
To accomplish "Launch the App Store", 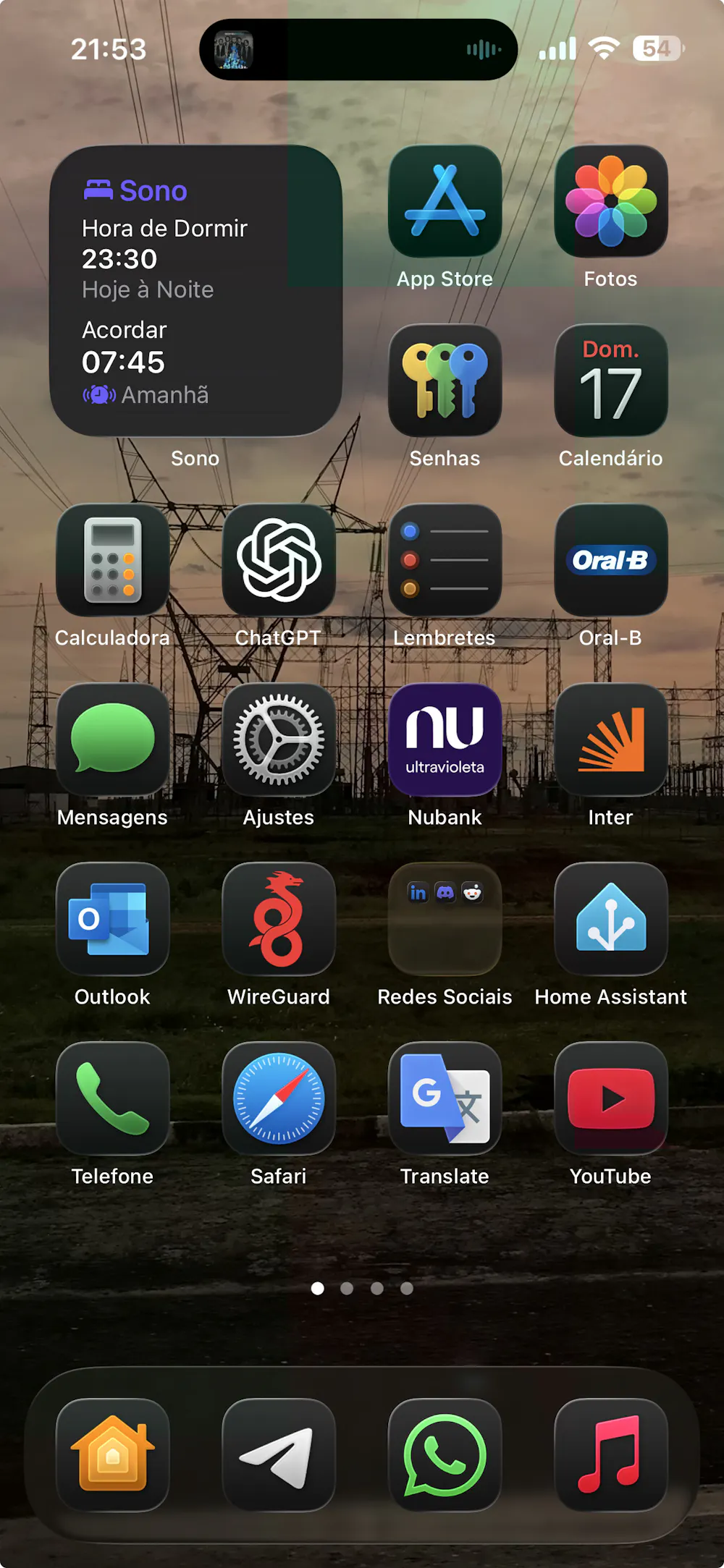I will coord(445,201).
